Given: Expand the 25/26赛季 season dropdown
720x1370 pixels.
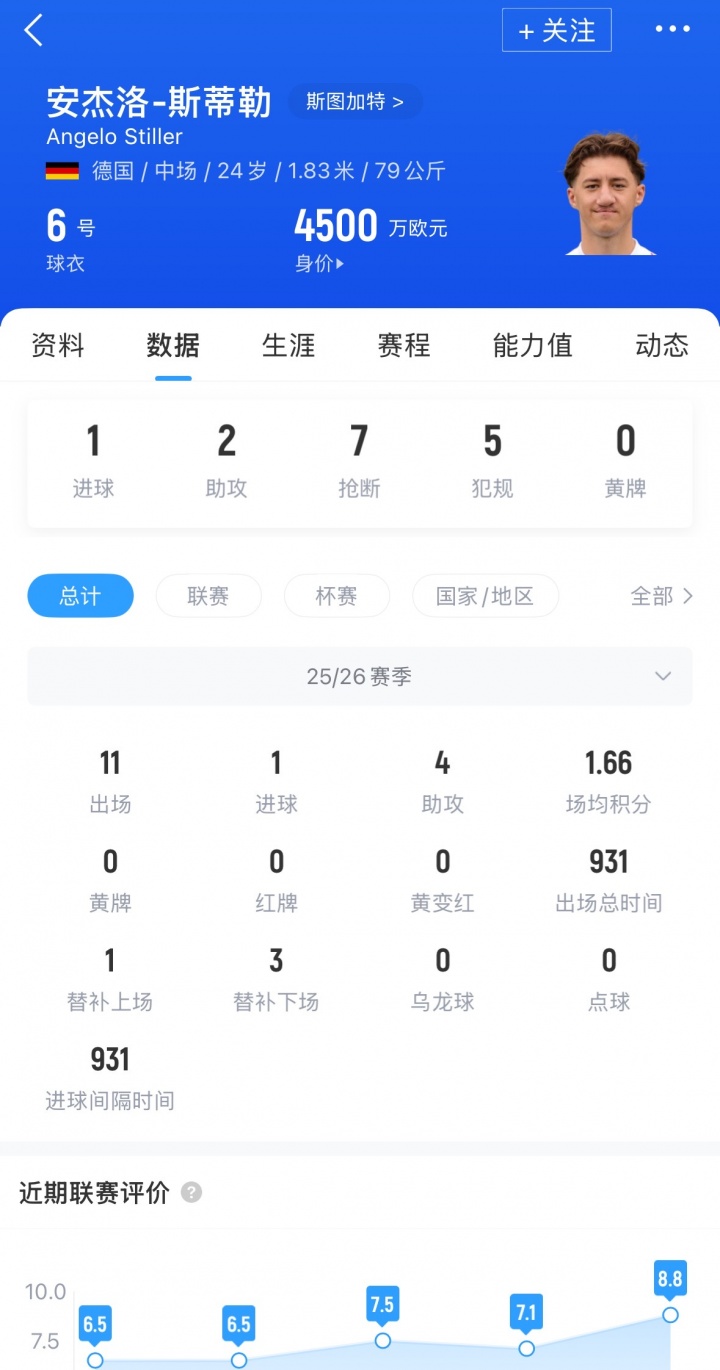Looking at the screenshot, I should (359, 677).
